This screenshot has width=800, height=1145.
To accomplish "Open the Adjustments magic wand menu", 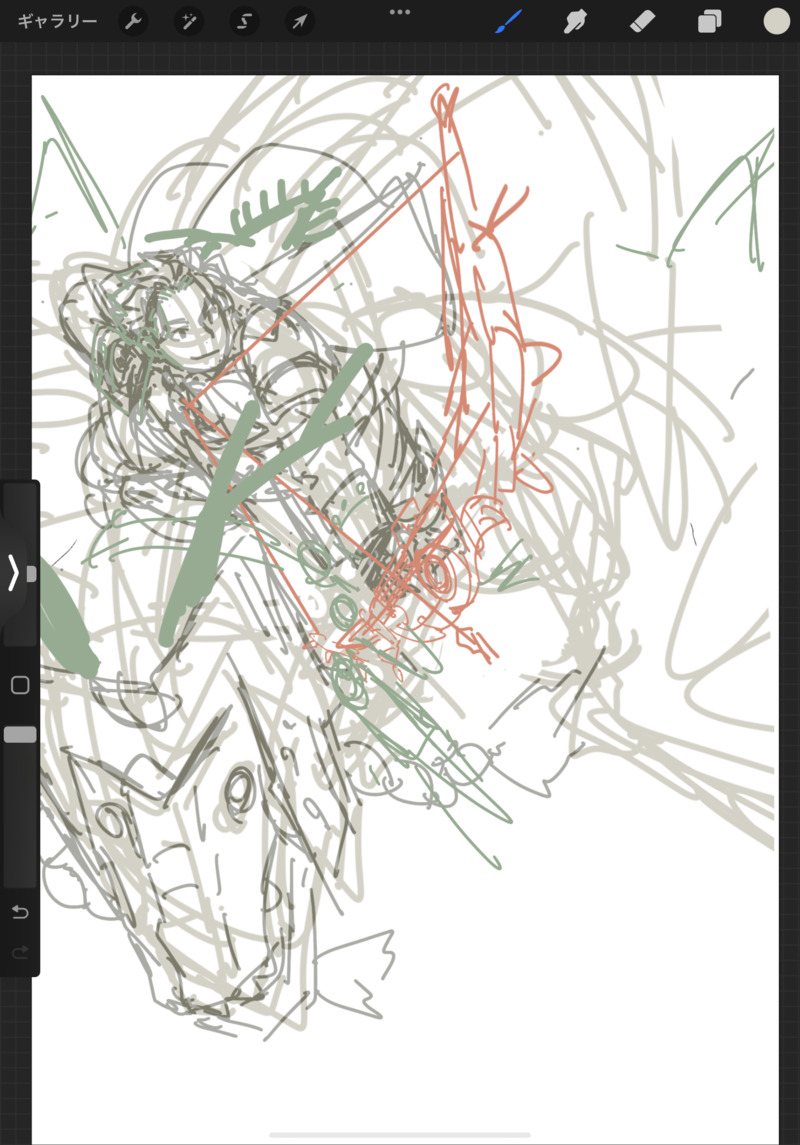I will (188, 21).
